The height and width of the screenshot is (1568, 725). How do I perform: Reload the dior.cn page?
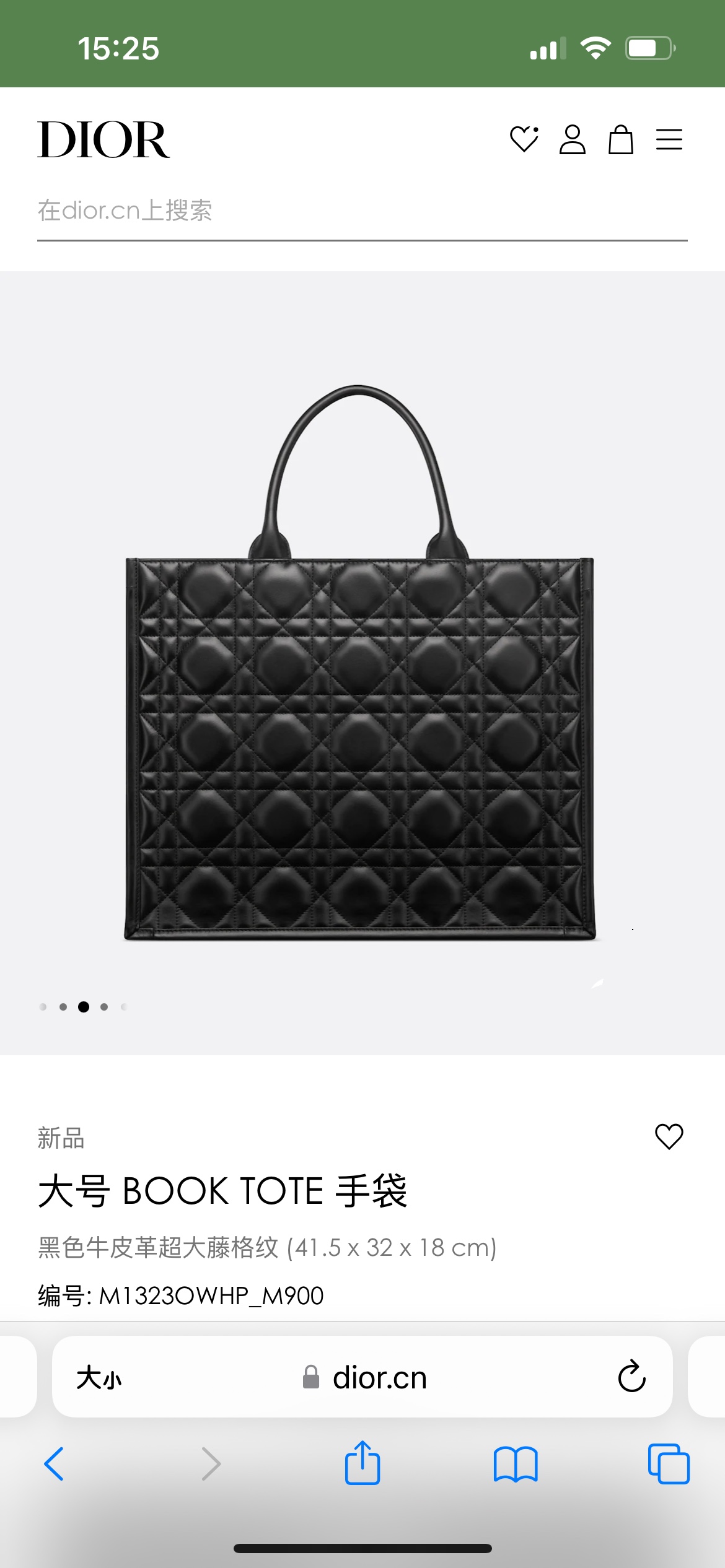click(x=631, y=1377)
